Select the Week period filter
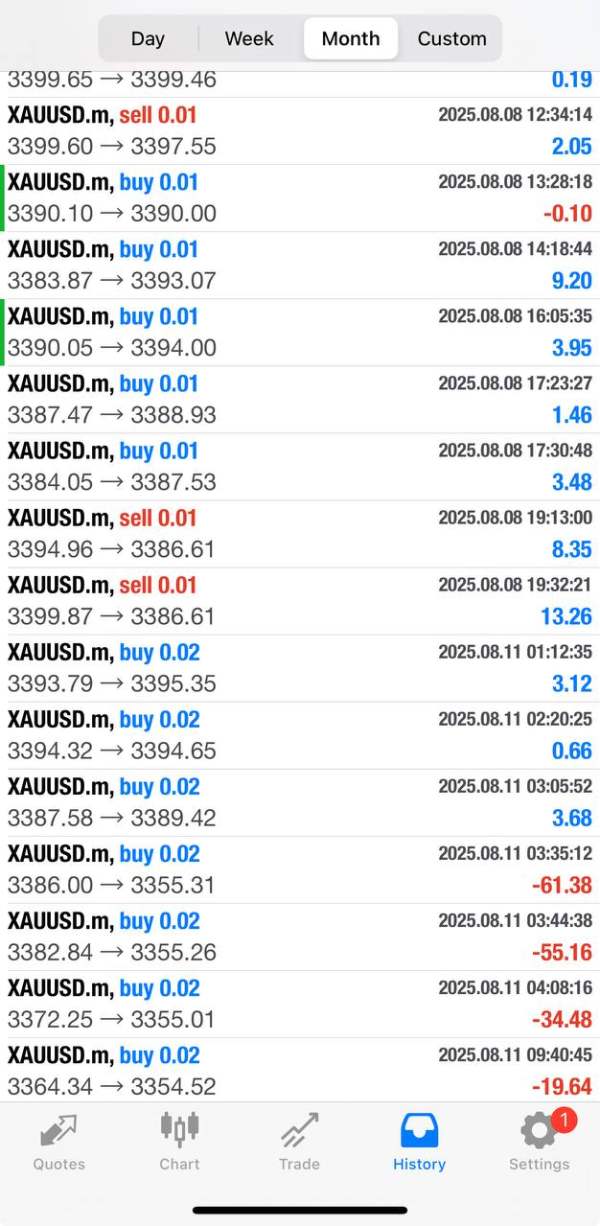600x1226 pixels. (x=249, y=39)
